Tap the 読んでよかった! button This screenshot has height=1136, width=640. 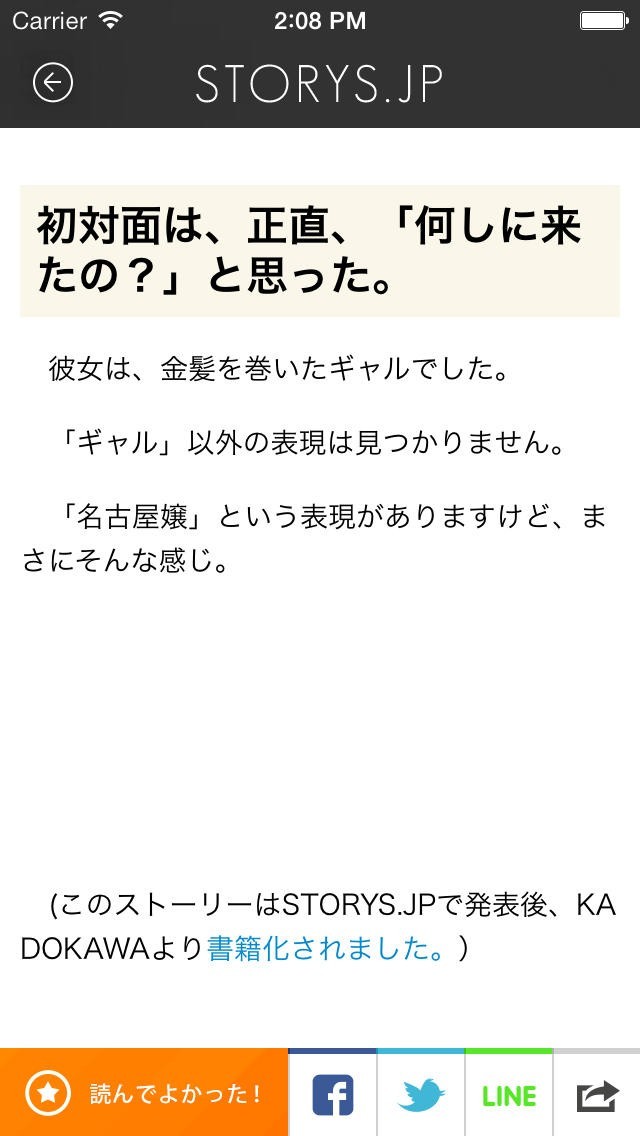144,1093
